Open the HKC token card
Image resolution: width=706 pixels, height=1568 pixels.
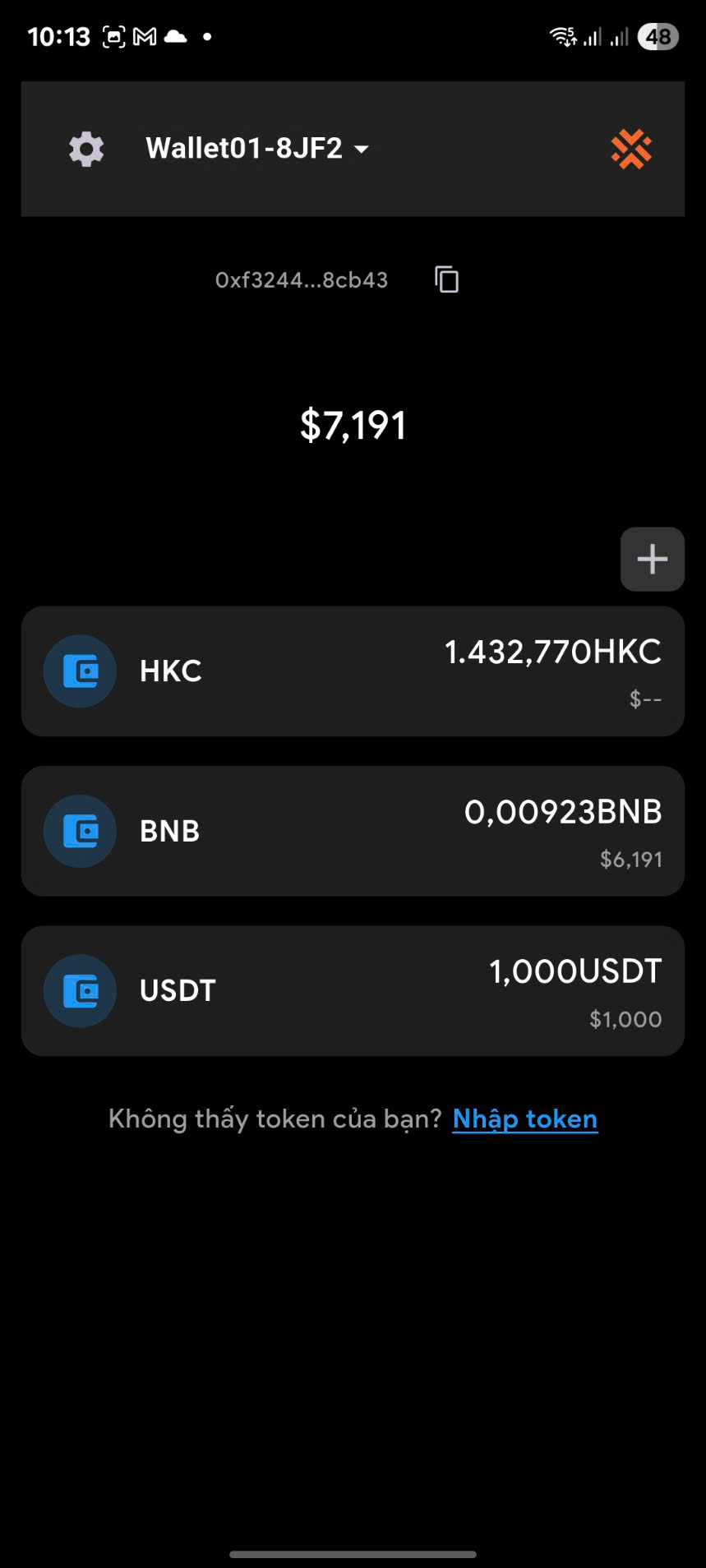coord(353,671)
